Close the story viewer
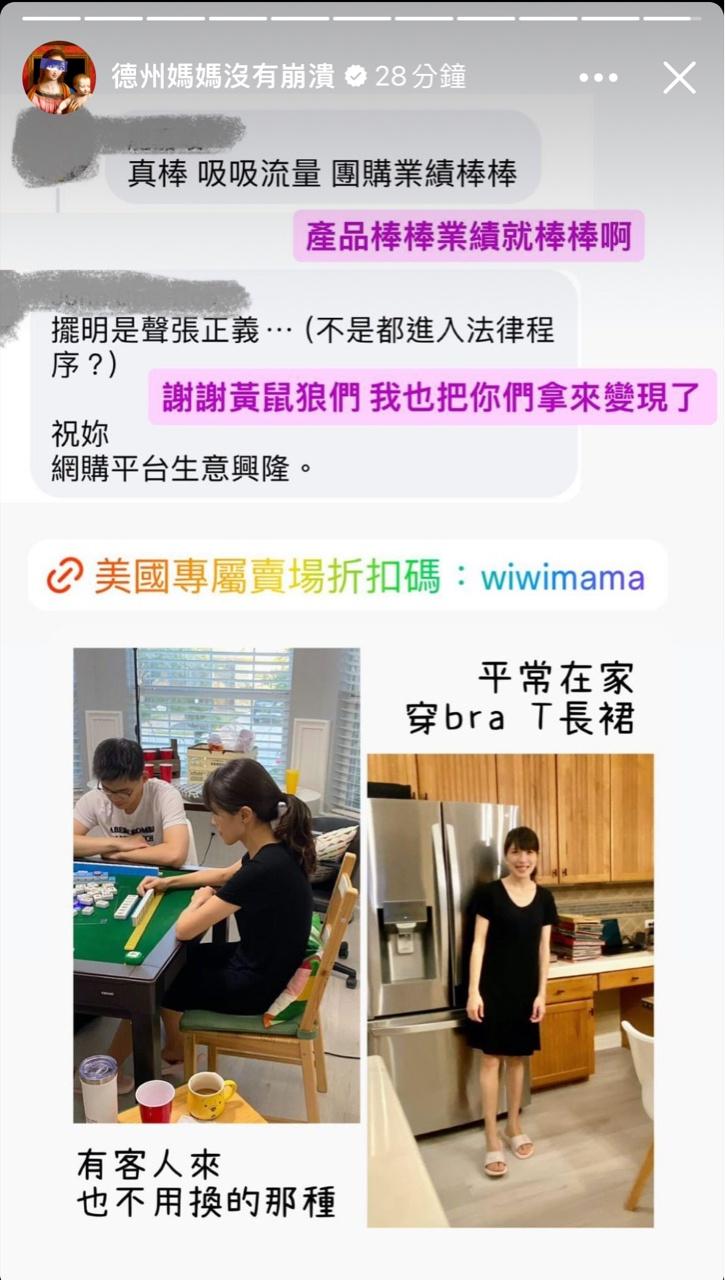The width and height of the screenshot is (725, 1280). 679,77
